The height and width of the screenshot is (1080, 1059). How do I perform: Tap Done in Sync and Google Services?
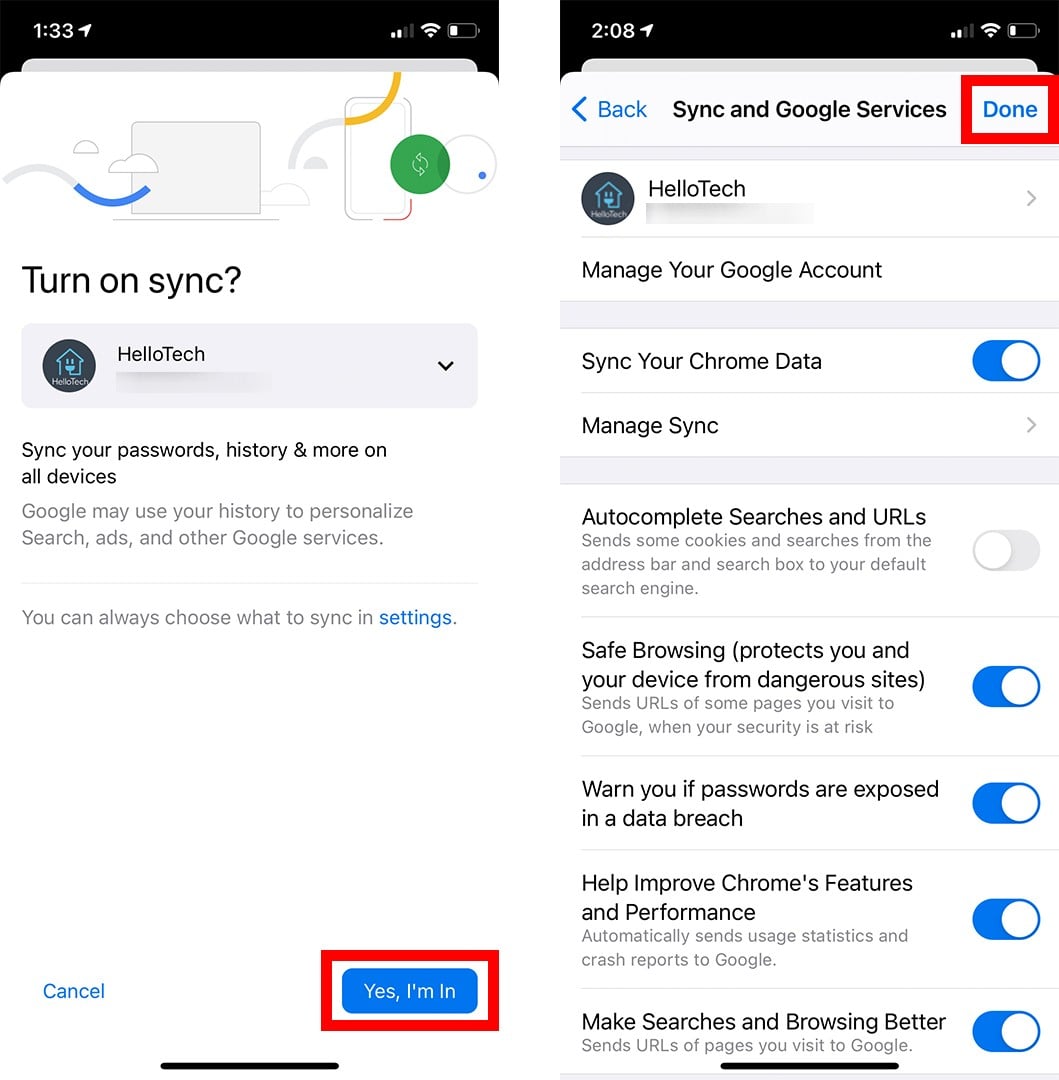tap(1009, 110)
